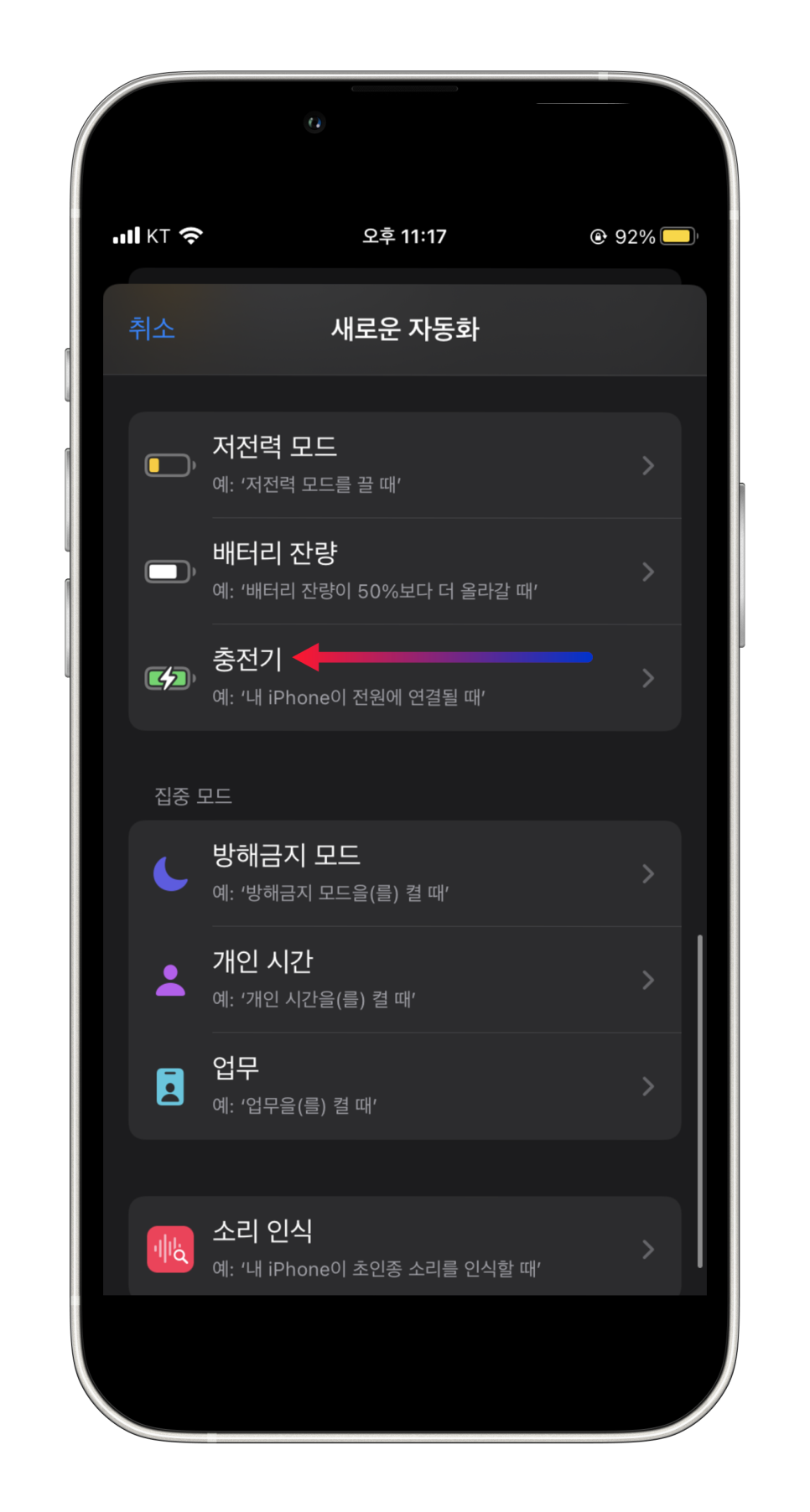Open the 방해금지 모드 trigger
The image size is (810, 1512).
pos(405,873)
